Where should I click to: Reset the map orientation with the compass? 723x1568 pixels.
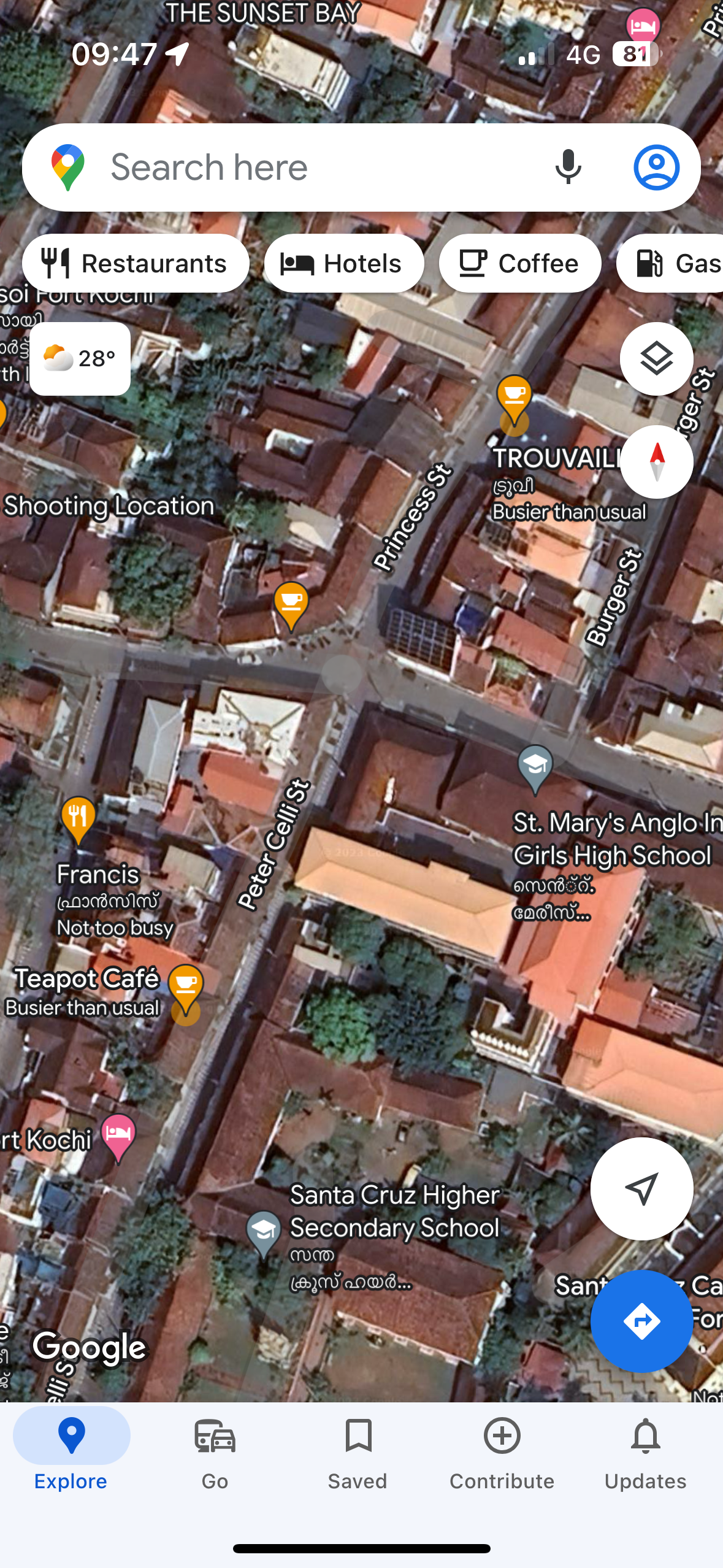(x=656, y=461)
